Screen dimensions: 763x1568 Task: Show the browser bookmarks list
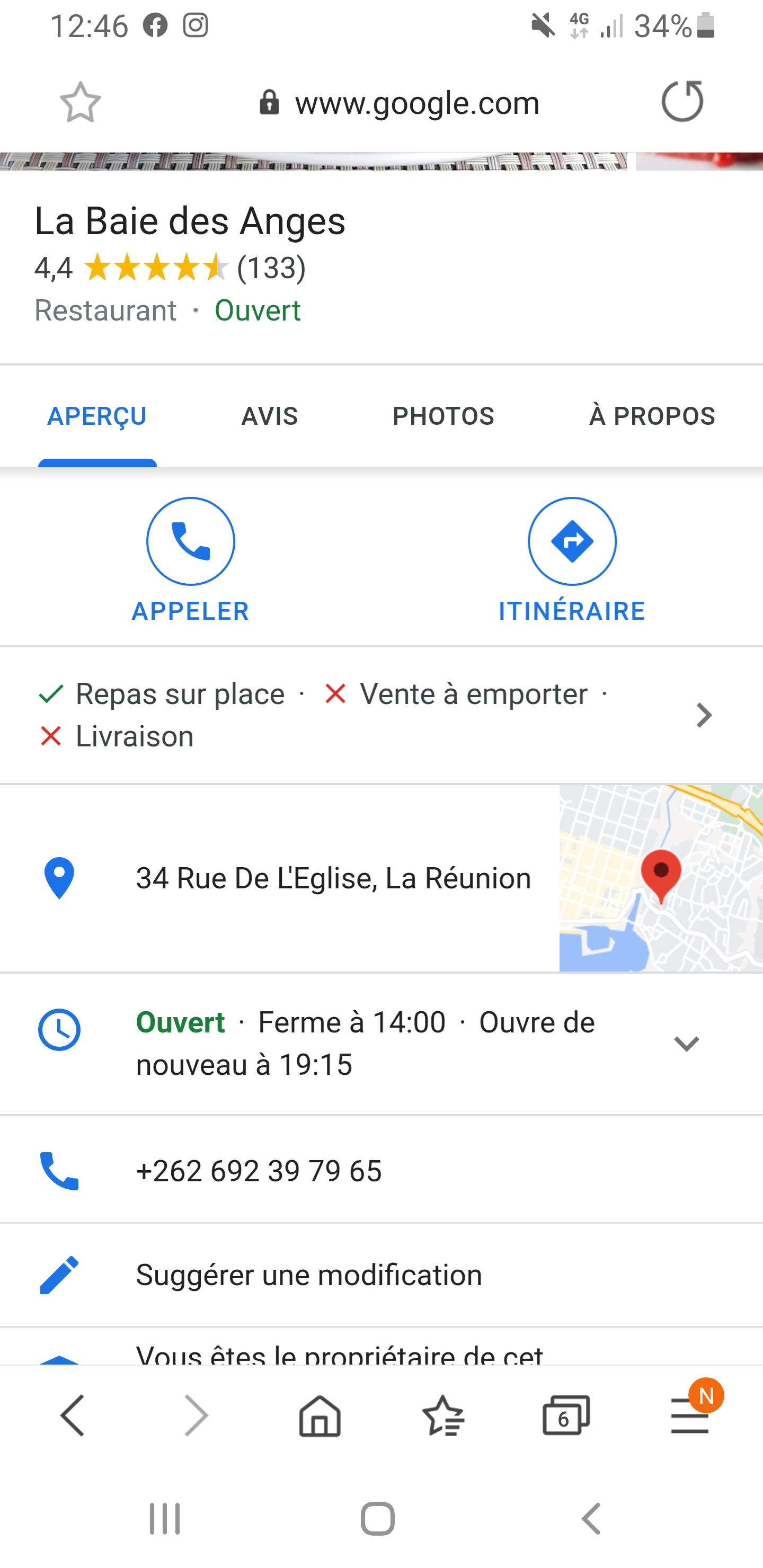(x=442, y=1415)
